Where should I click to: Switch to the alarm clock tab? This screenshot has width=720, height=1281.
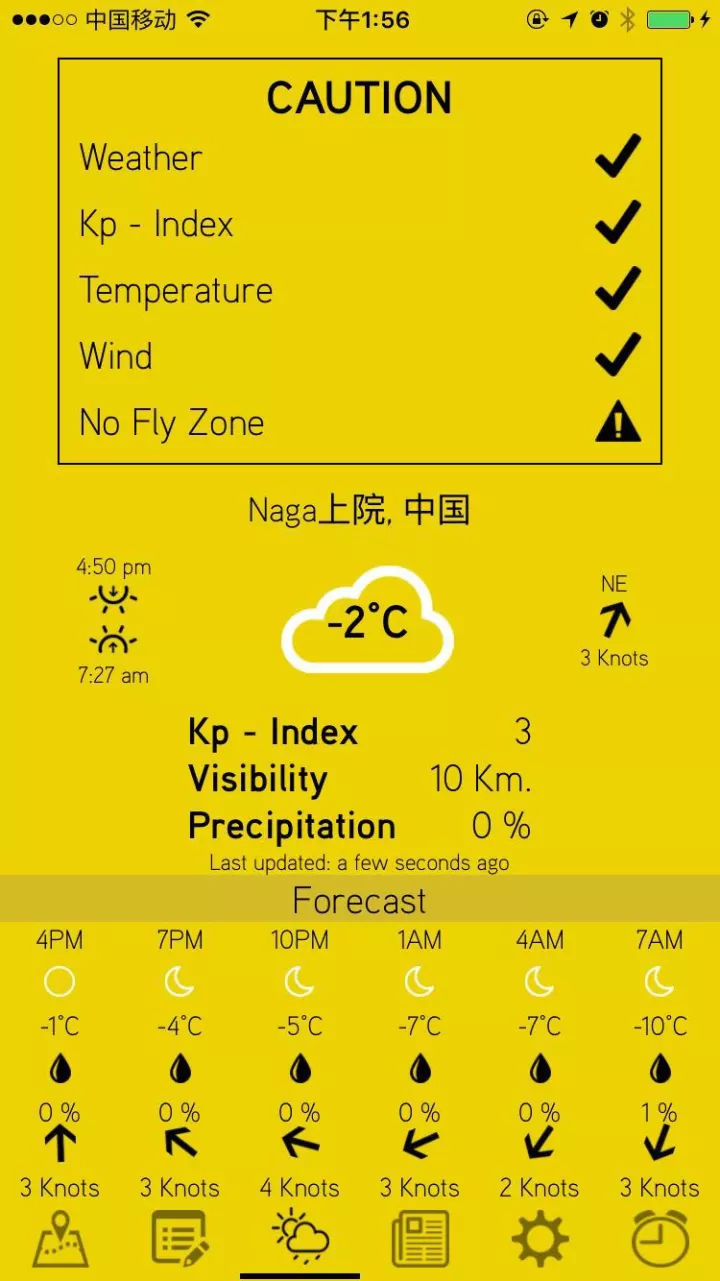click(x=660, y=1240)
